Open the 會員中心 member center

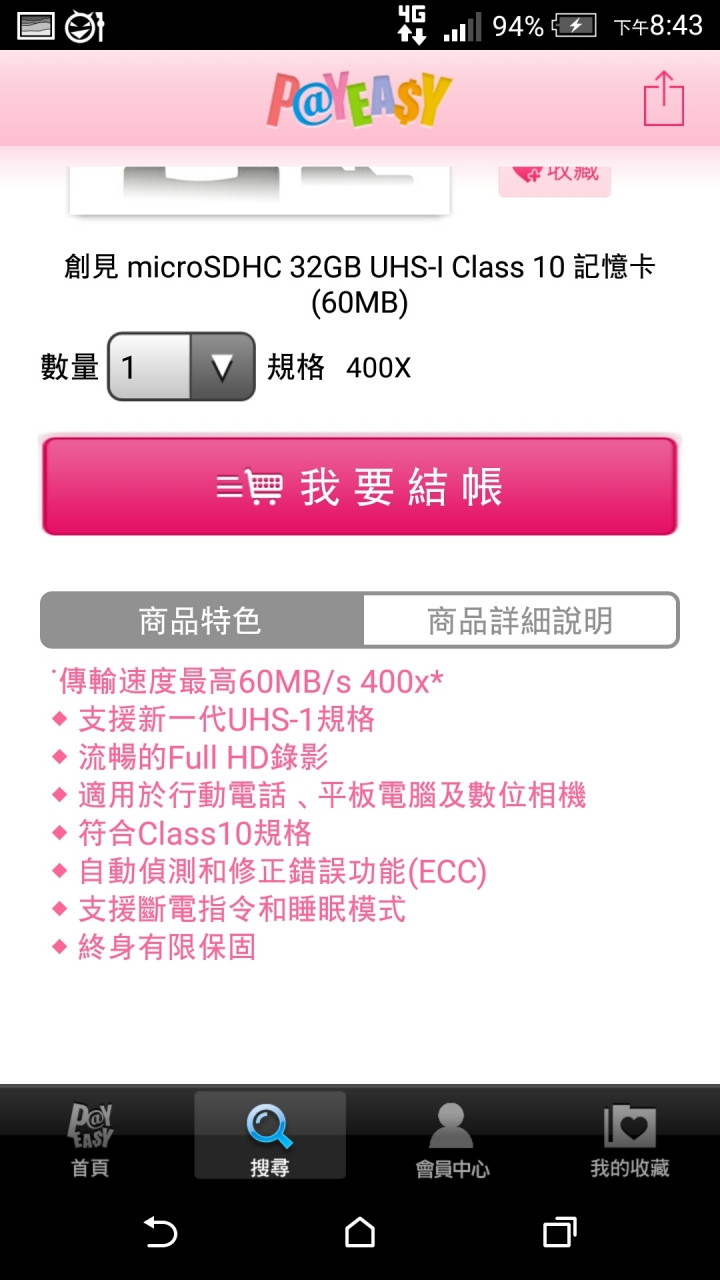tap(452, 1140)
